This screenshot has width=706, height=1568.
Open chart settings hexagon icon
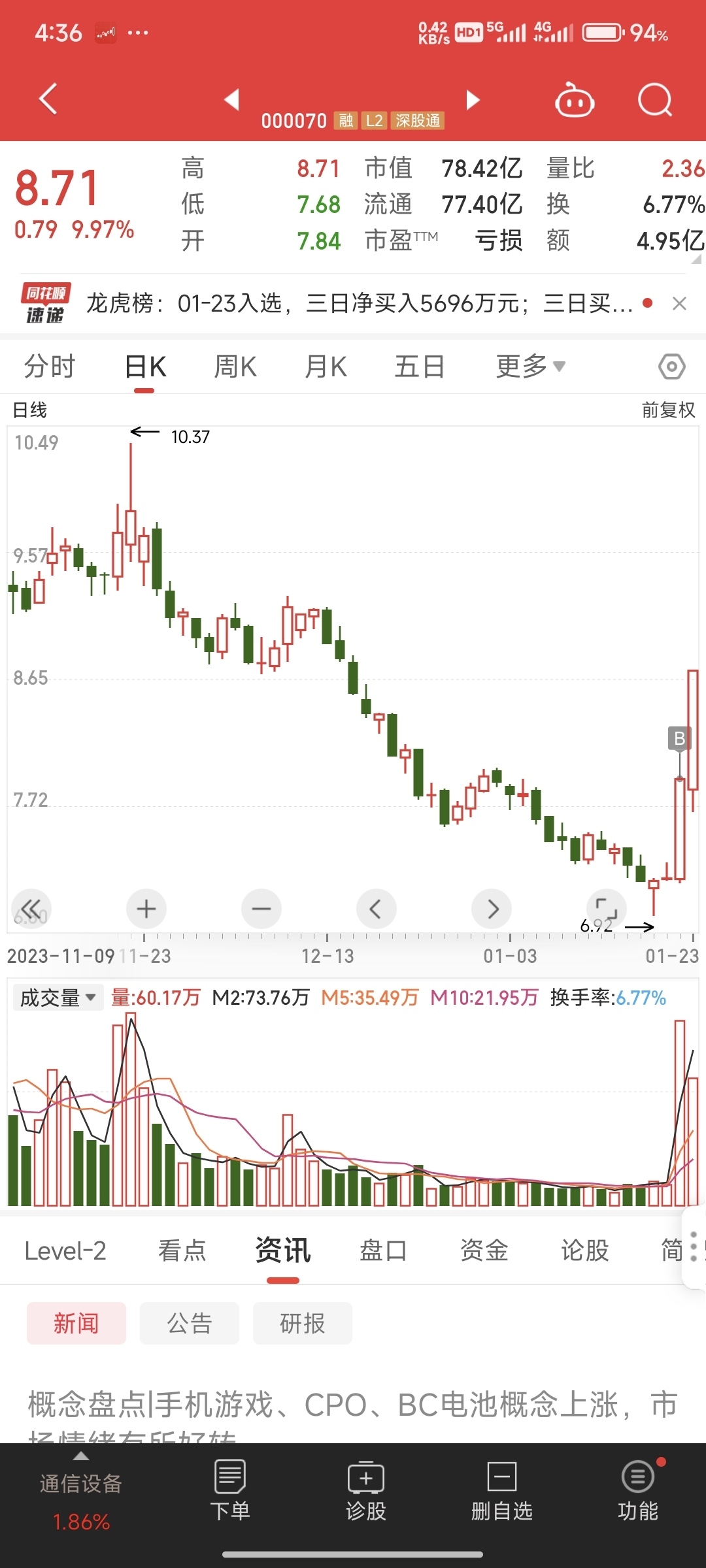[x=671, y=367]
